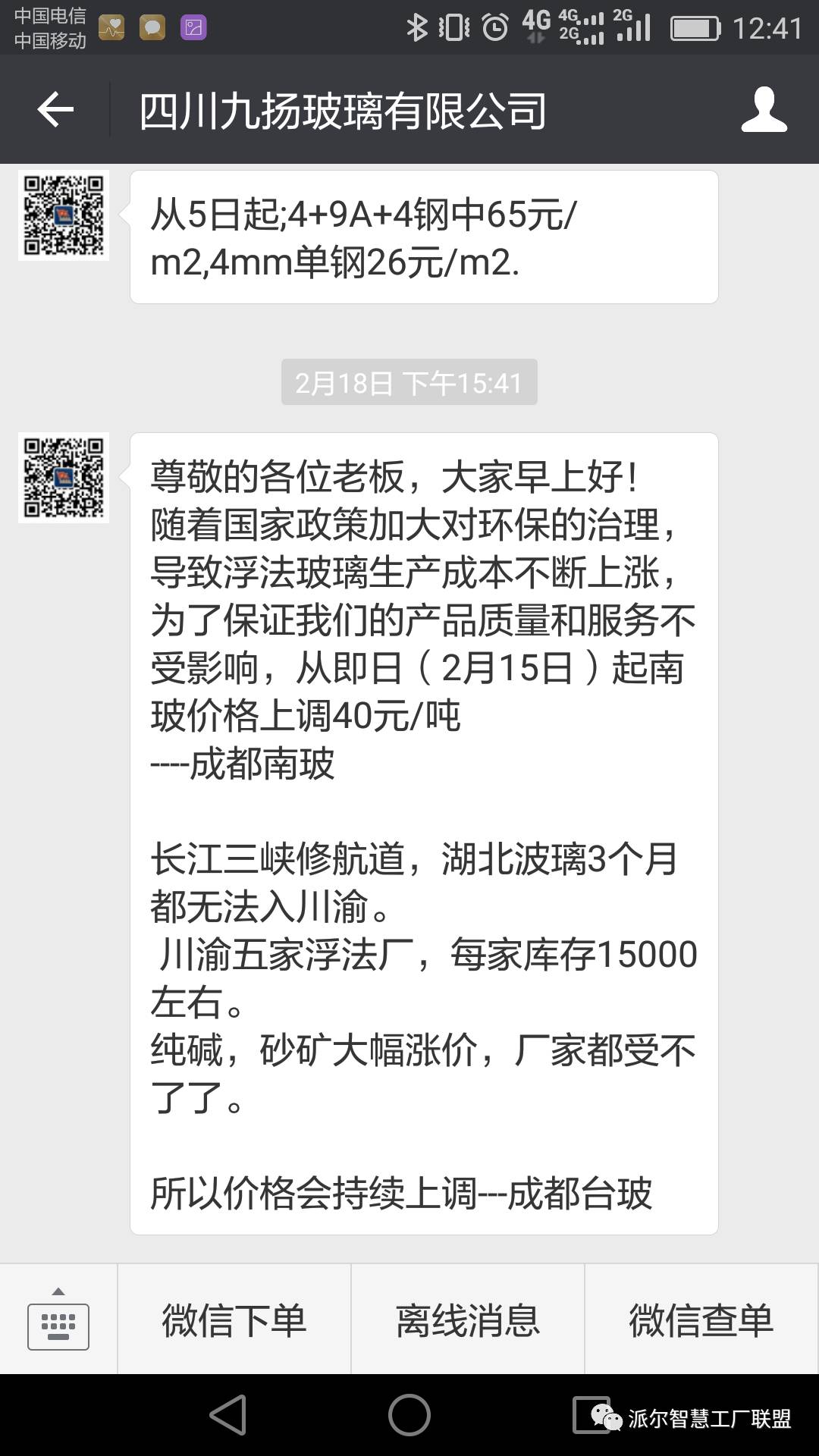Viewport: 819px width, 1456px height.
Task: Tap the system home button
Action: pyautogui.click(x=409, y=1415)
